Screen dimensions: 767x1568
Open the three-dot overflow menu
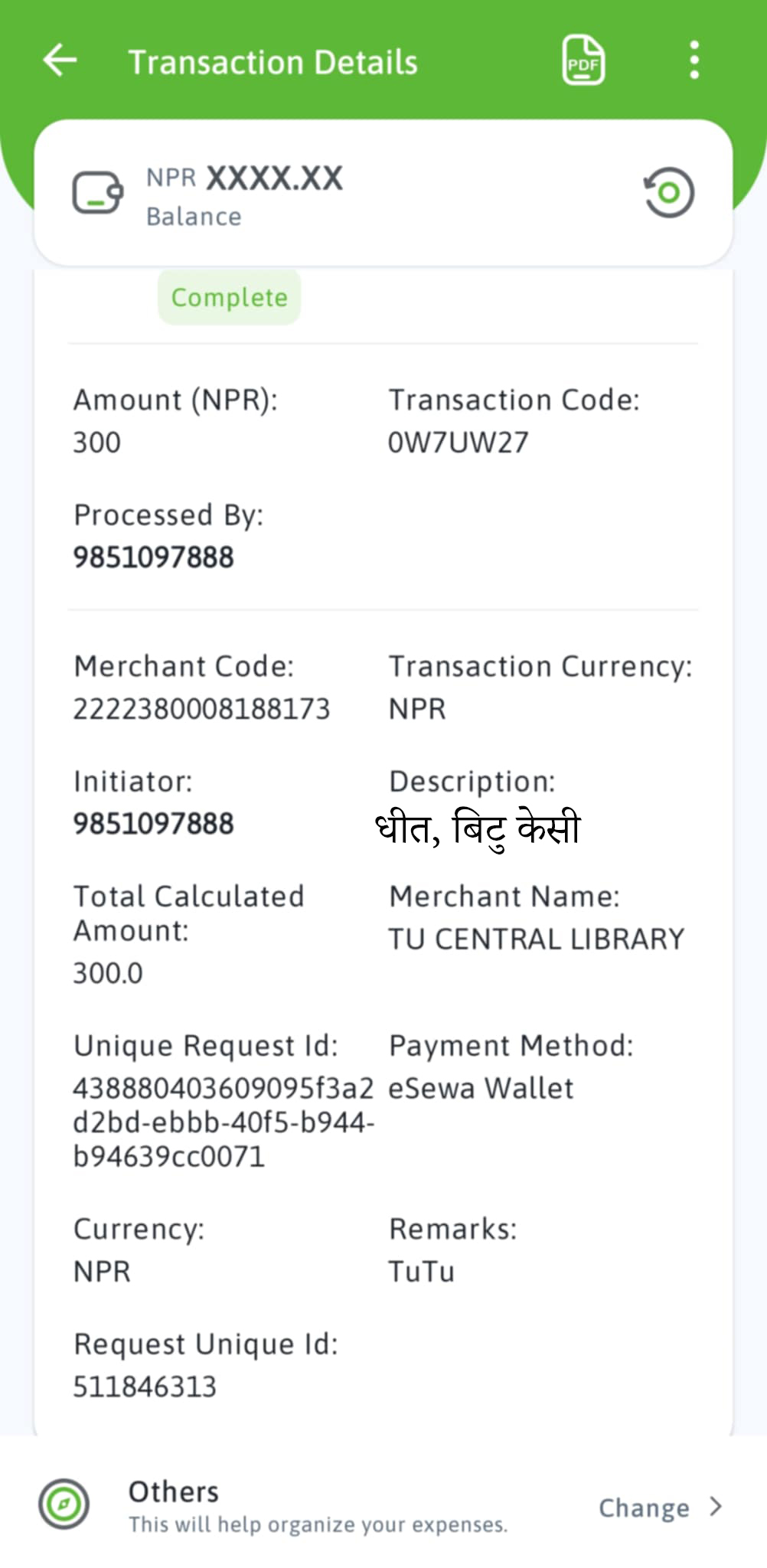[694, 60]
